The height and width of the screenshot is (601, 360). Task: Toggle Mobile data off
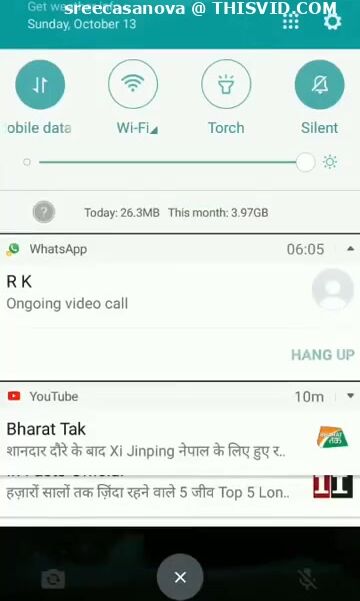coord(40,85)
